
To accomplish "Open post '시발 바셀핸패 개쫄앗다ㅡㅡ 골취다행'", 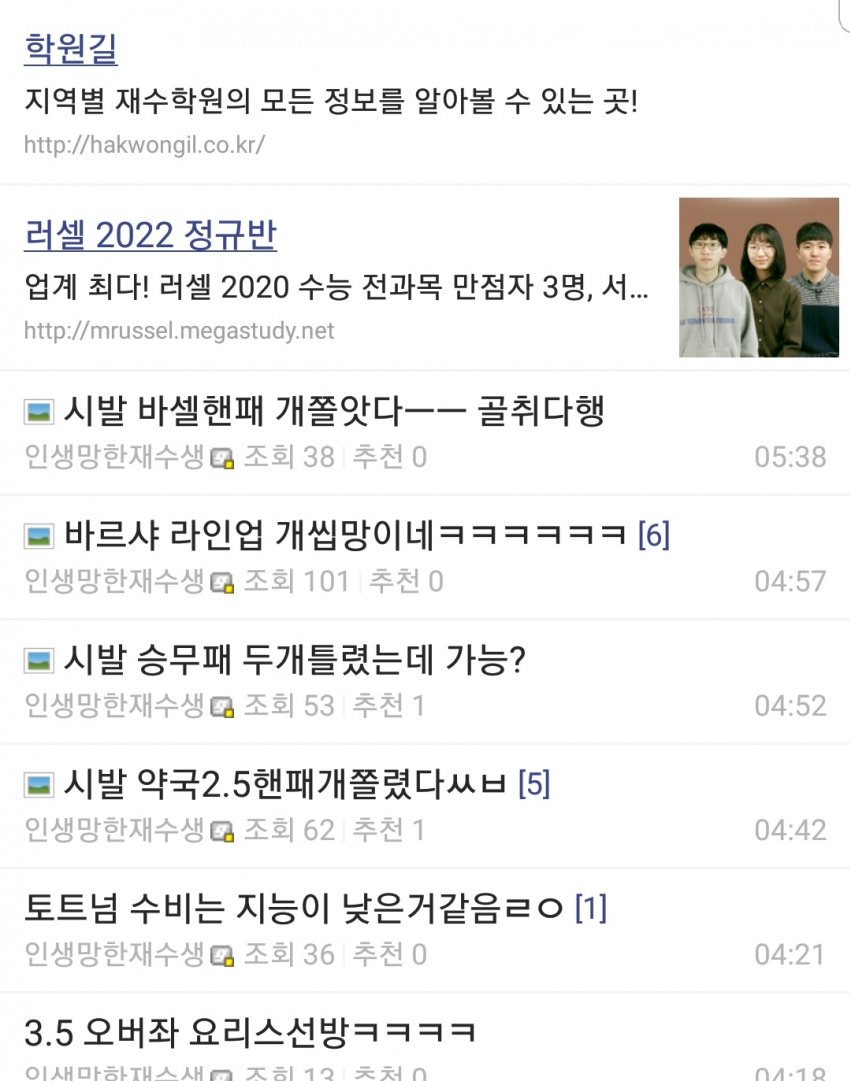I will click(334, 410).
